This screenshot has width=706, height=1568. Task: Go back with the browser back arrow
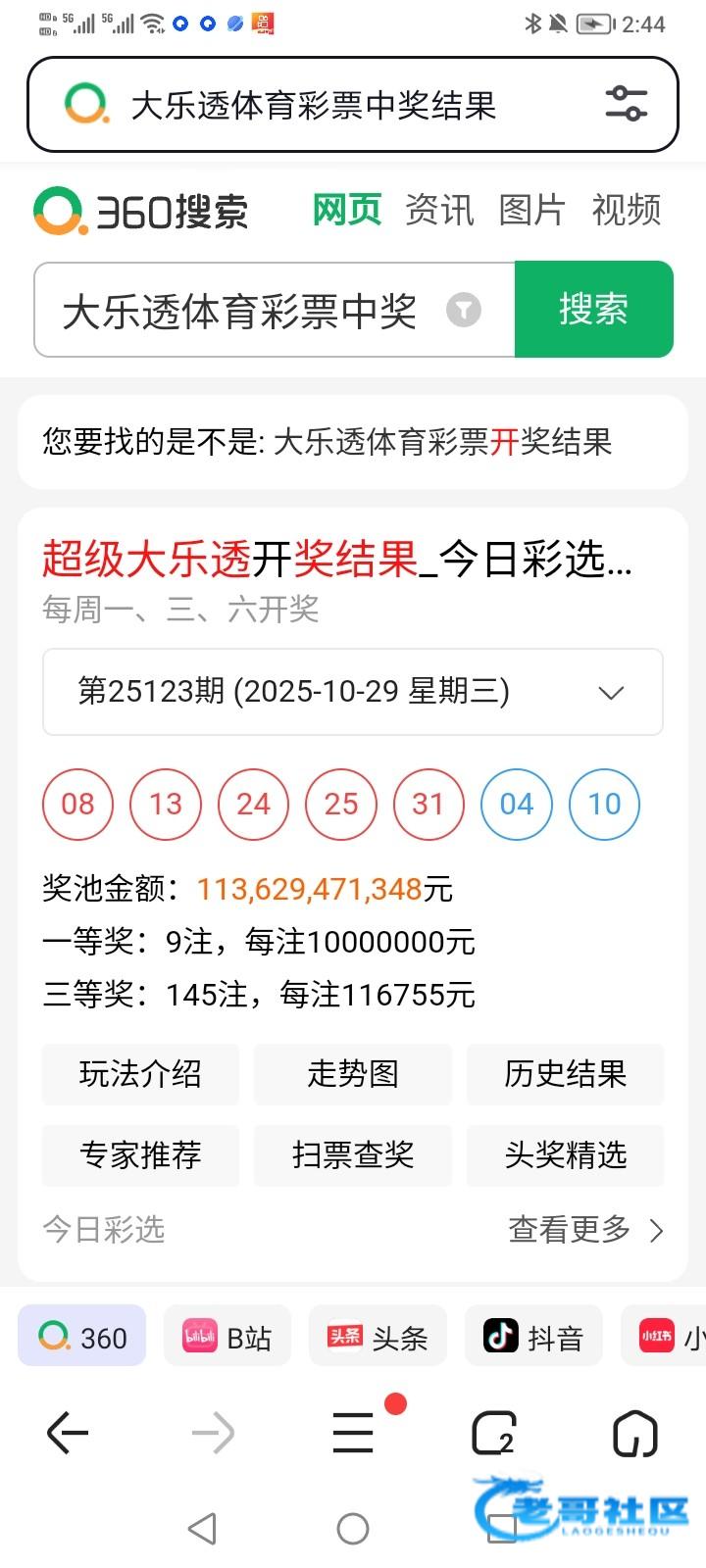[x=68, y=1434]
